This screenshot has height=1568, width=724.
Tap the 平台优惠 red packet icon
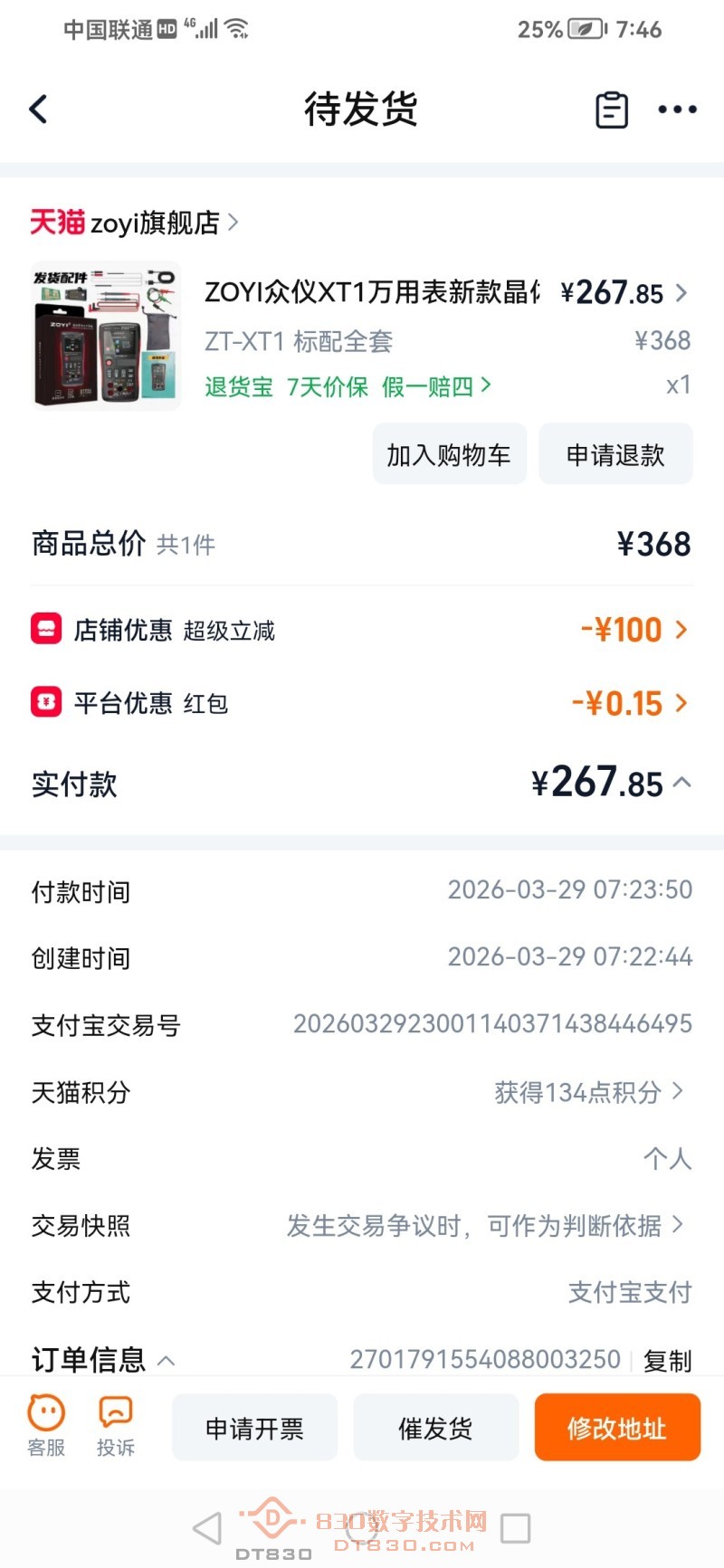pos(46,703)
